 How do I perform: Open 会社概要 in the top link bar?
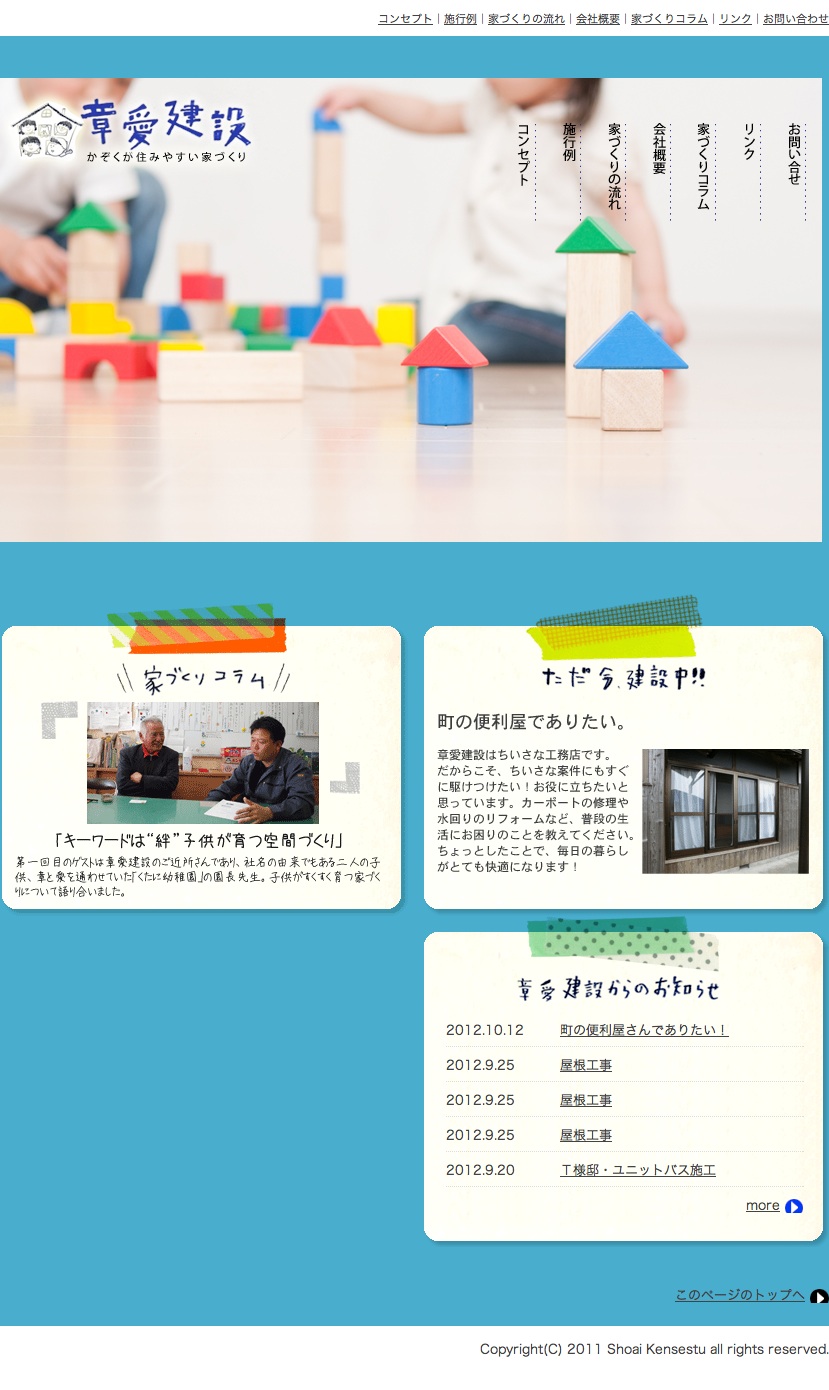click(x=598, y=19)
